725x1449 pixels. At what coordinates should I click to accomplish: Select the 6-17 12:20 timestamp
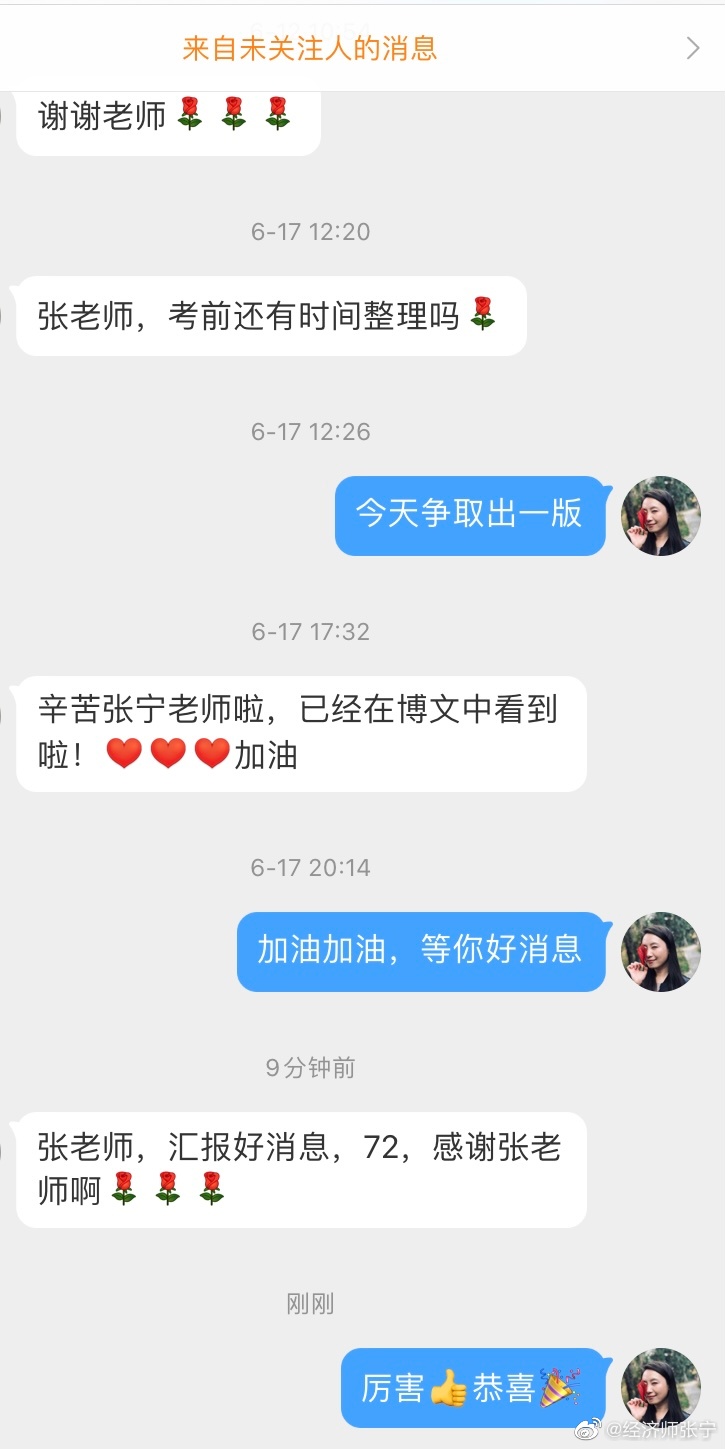pos(310,231)
